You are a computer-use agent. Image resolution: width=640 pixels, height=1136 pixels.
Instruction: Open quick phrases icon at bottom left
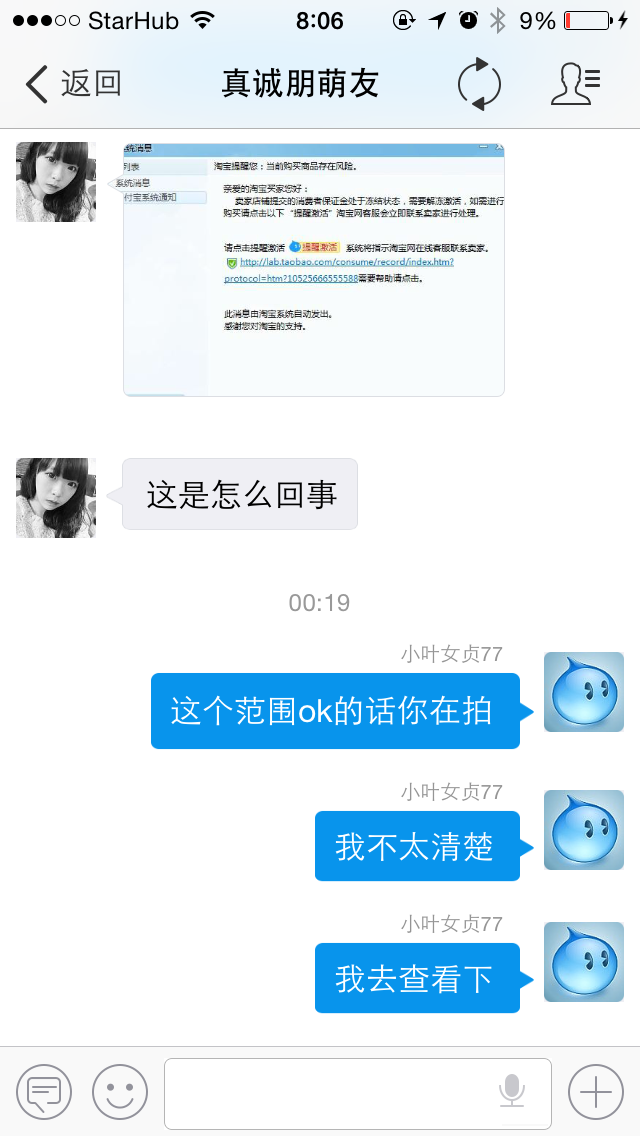tap(44, 1092)
